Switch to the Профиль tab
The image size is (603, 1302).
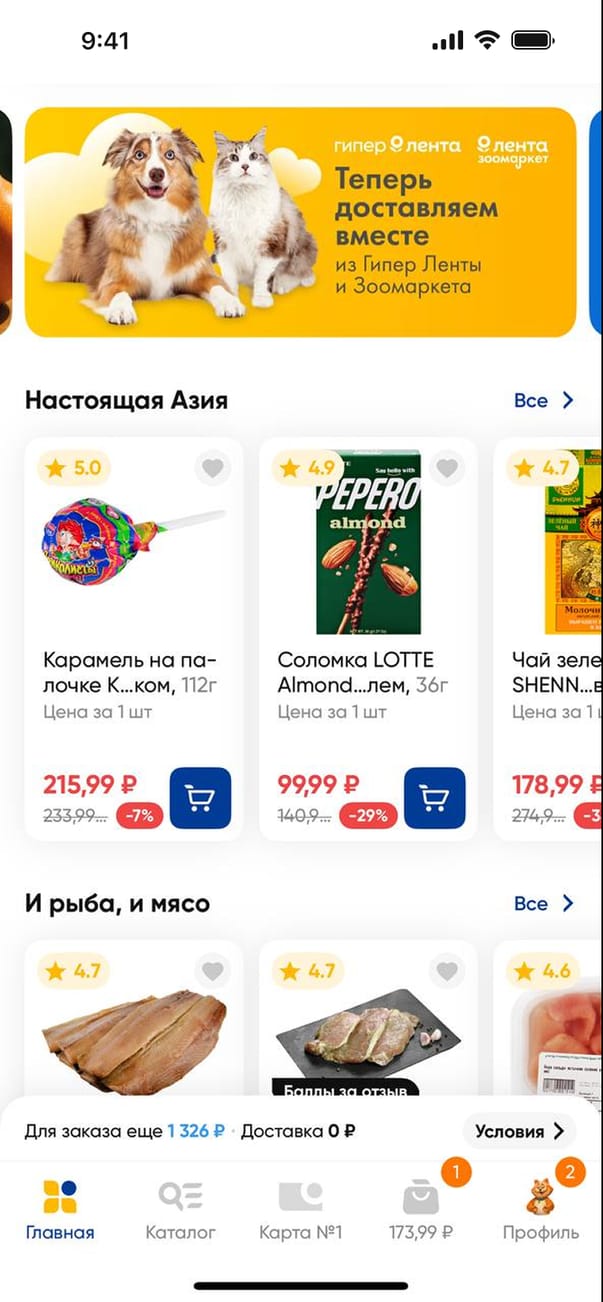(x=540, y=1210)
